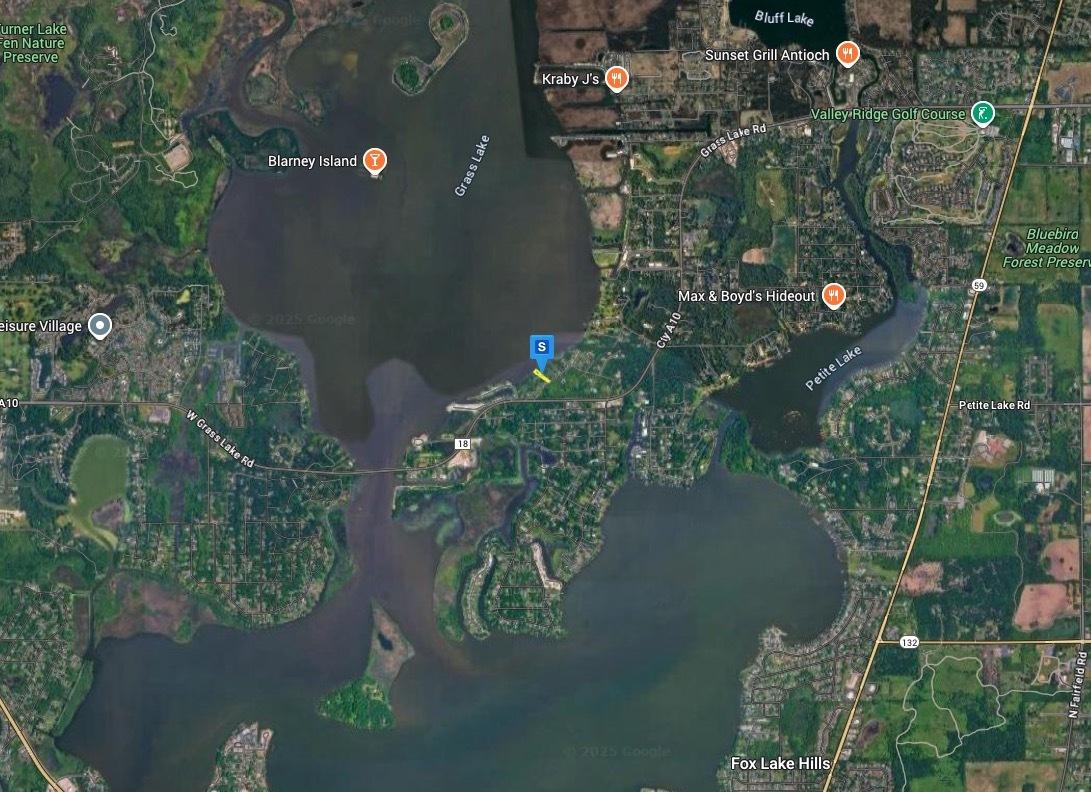
Task: Tap the Sunset Grill Antioch restaurant pin
Action: (x=848, y=54)
